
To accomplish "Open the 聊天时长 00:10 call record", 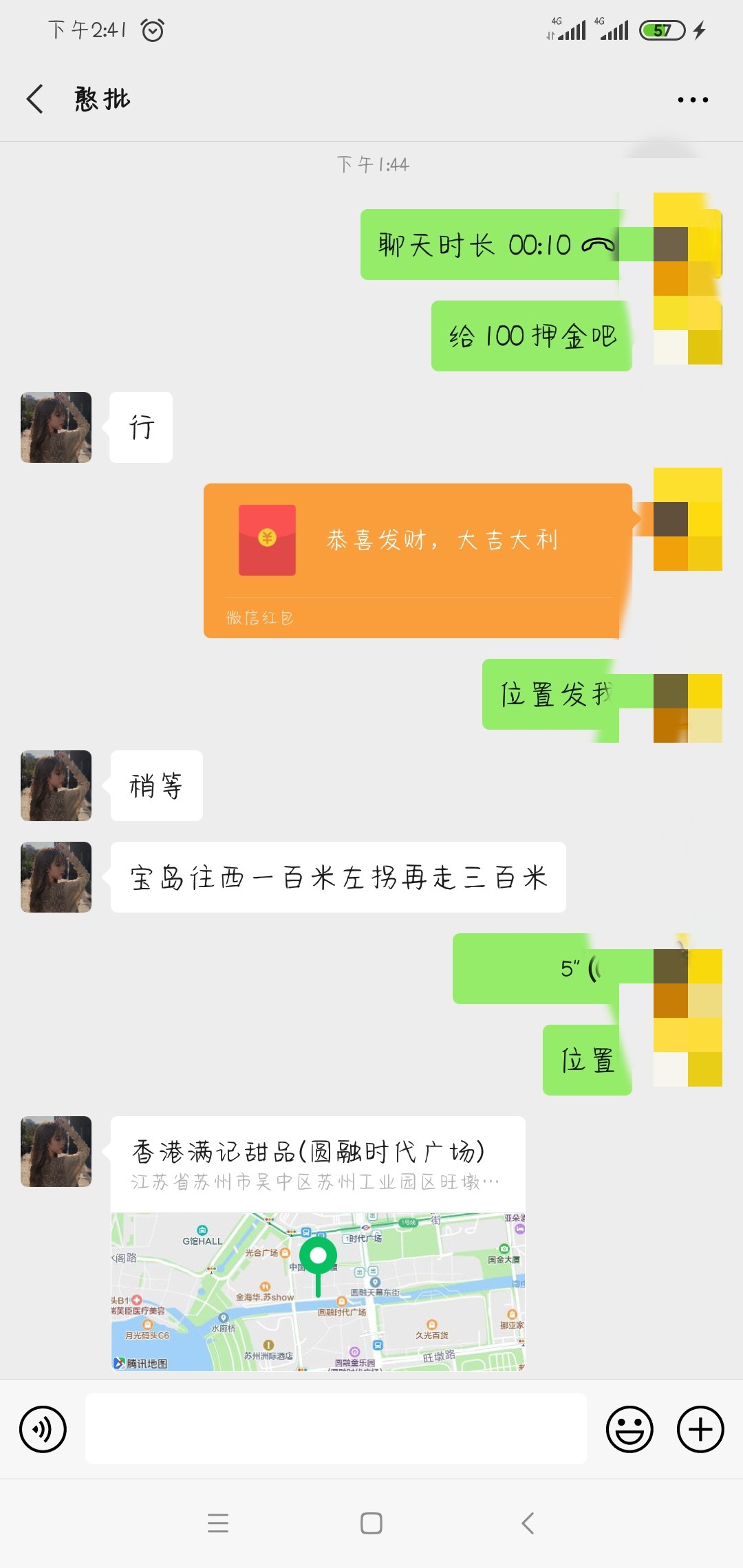I will (490, 245).
